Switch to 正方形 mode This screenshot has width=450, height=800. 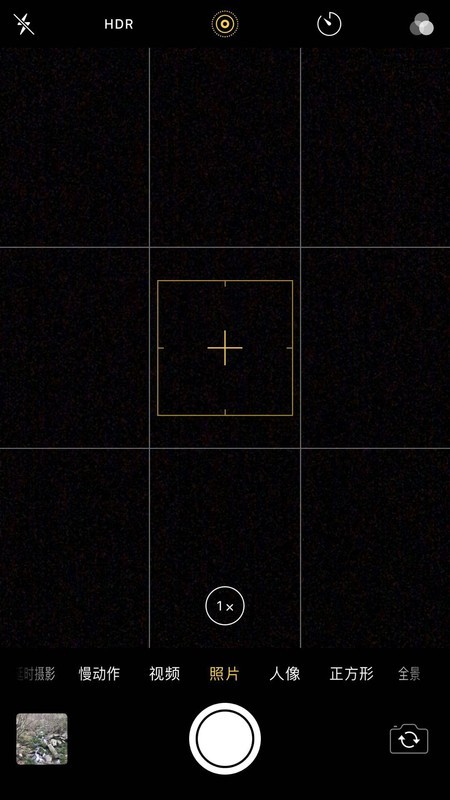(352, 674)
